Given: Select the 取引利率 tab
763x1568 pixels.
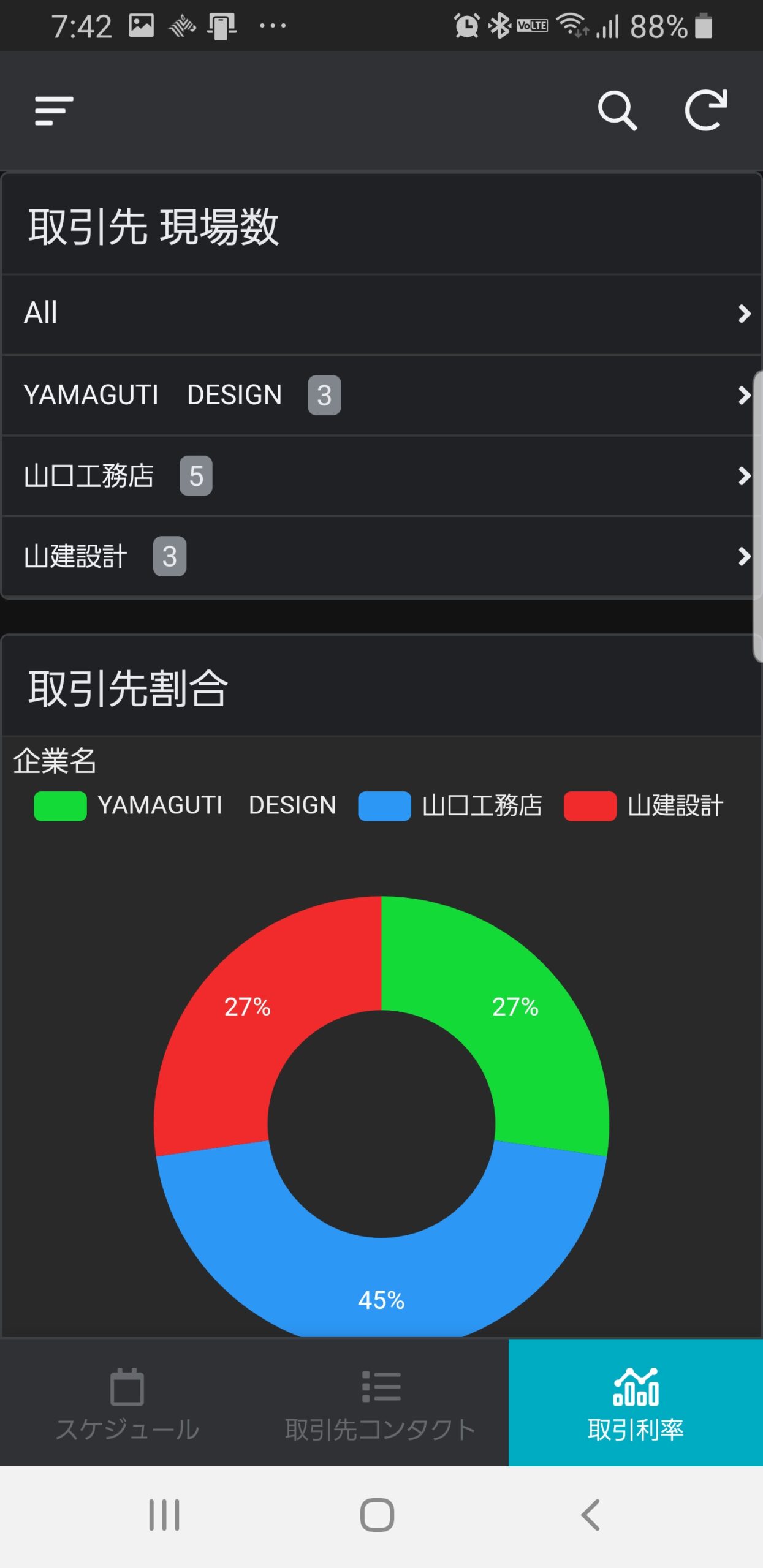Looking at the screenshot, I should (x=636, y=1403).
